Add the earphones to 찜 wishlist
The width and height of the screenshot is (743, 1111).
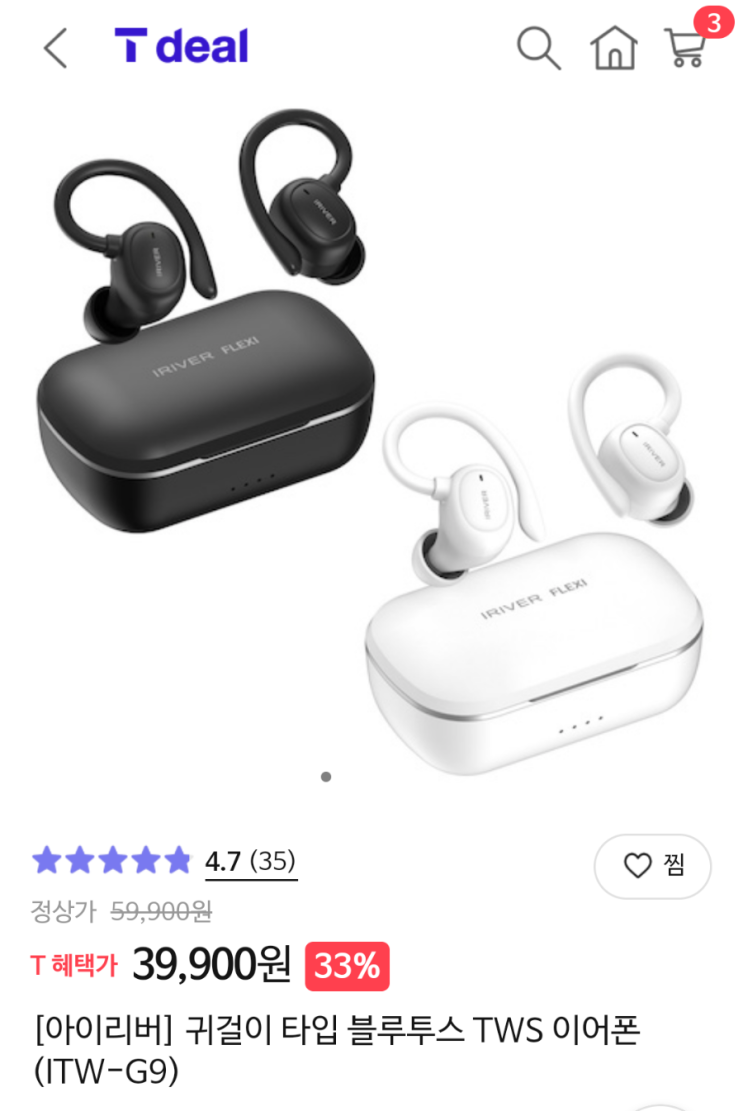point(652,866)
